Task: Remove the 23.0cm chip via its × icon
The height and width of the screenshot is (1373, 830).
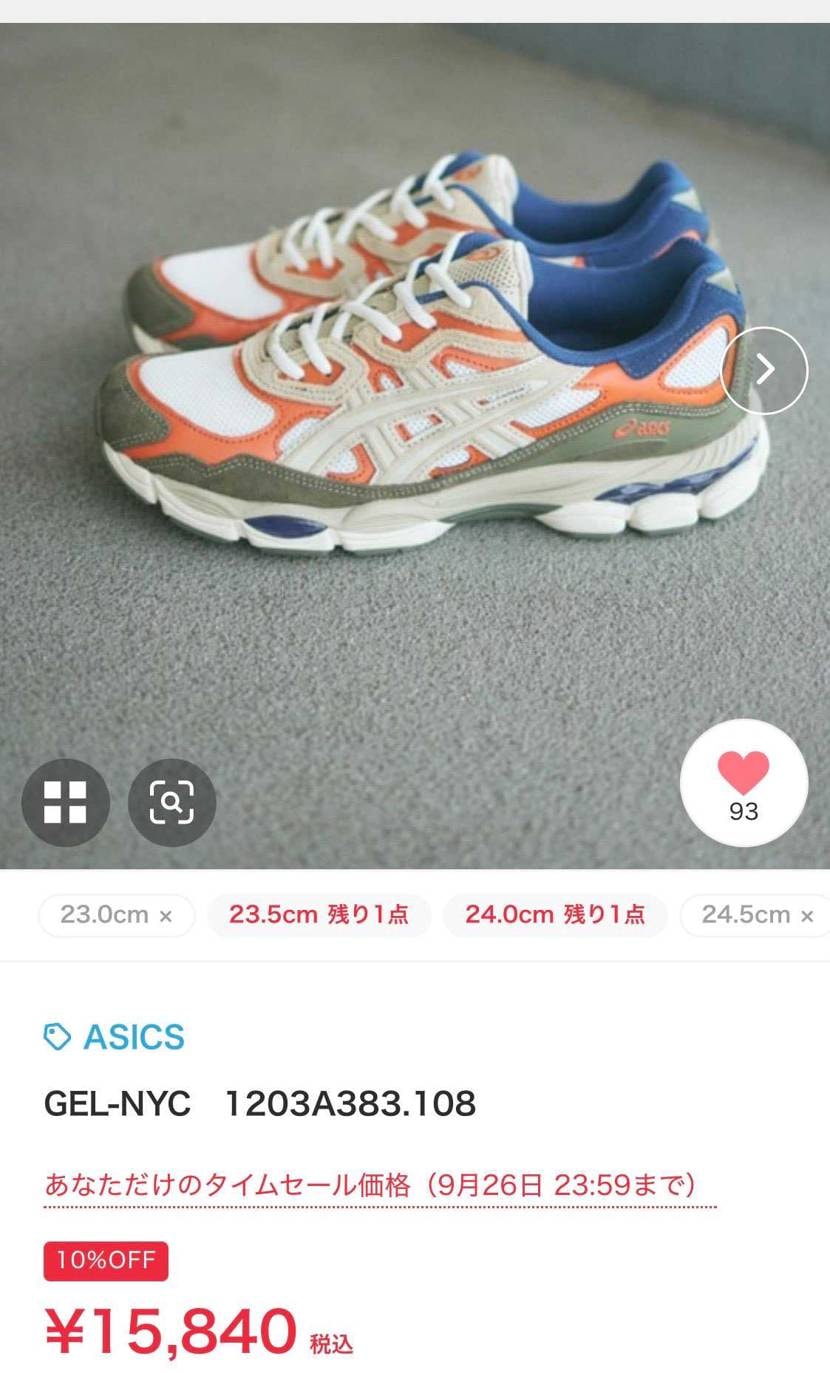Action: pos(166,914)
